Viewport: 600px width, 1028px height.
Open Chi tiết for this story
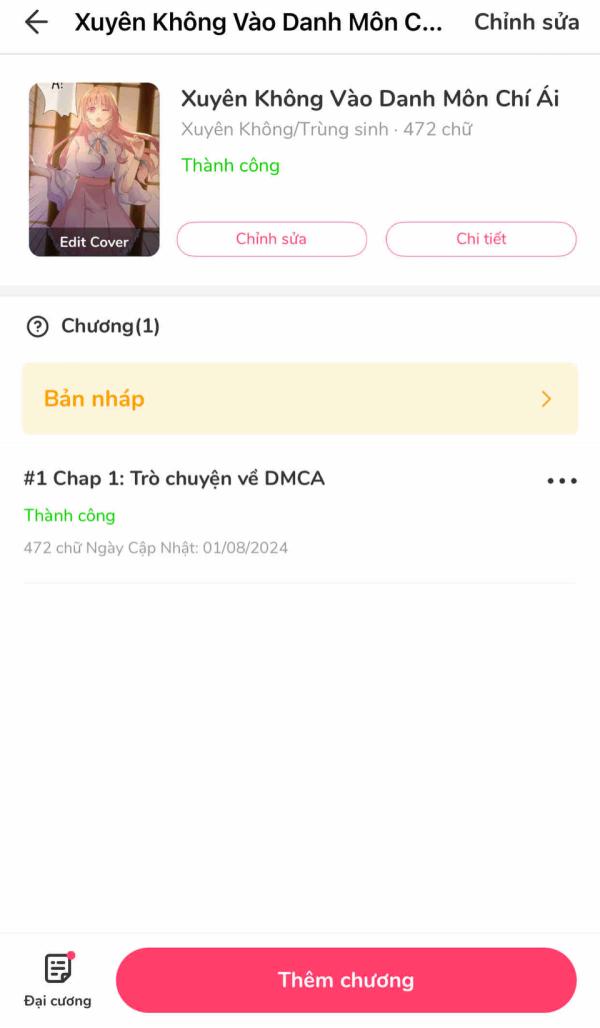point(481,239)
